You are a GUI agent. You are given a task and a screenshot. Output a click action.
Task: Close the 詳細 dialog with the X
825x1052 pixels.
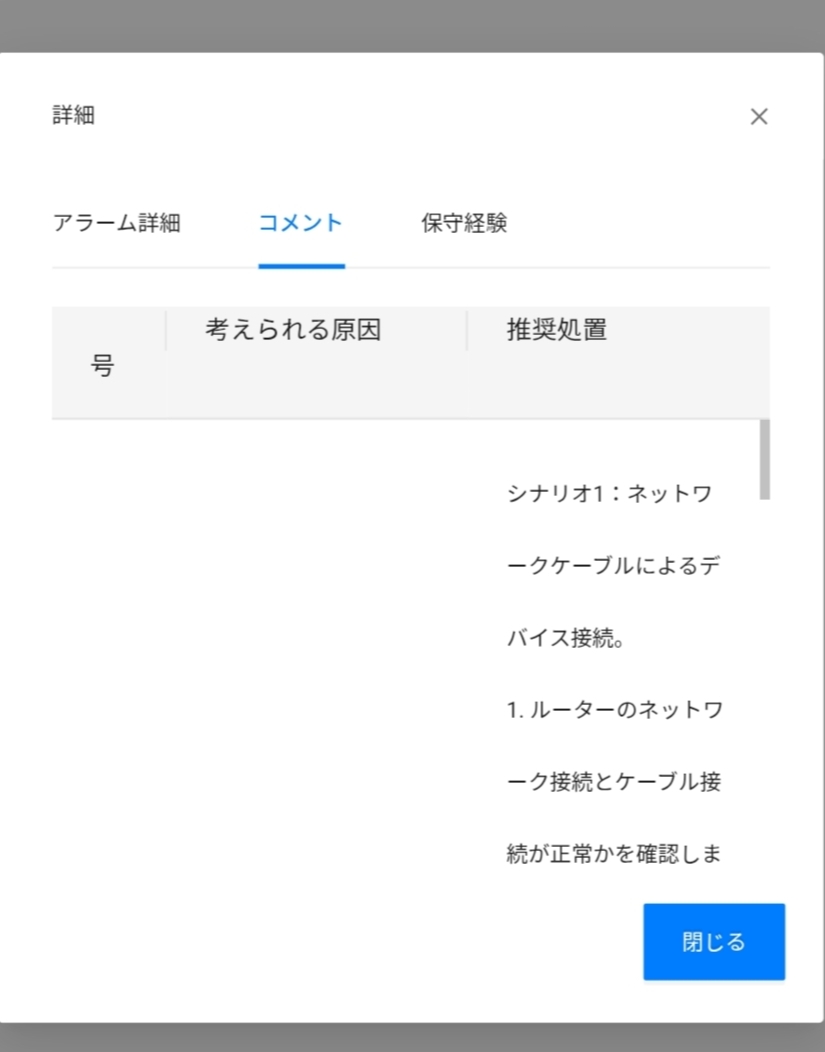pyautogui.click(x=759, y=116)
